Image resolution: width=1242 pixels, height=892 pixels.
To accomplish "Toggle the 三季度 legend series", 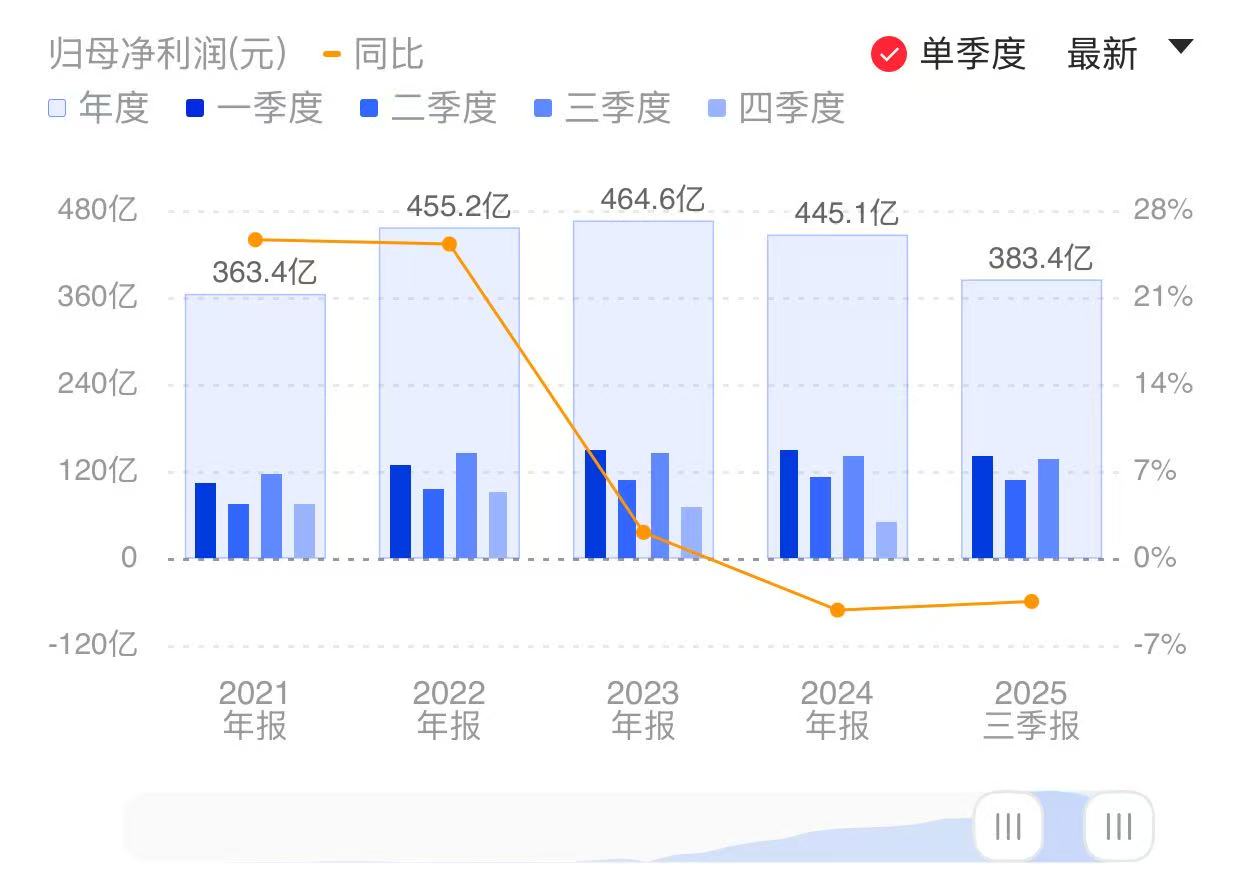I will tap(602, 107).
